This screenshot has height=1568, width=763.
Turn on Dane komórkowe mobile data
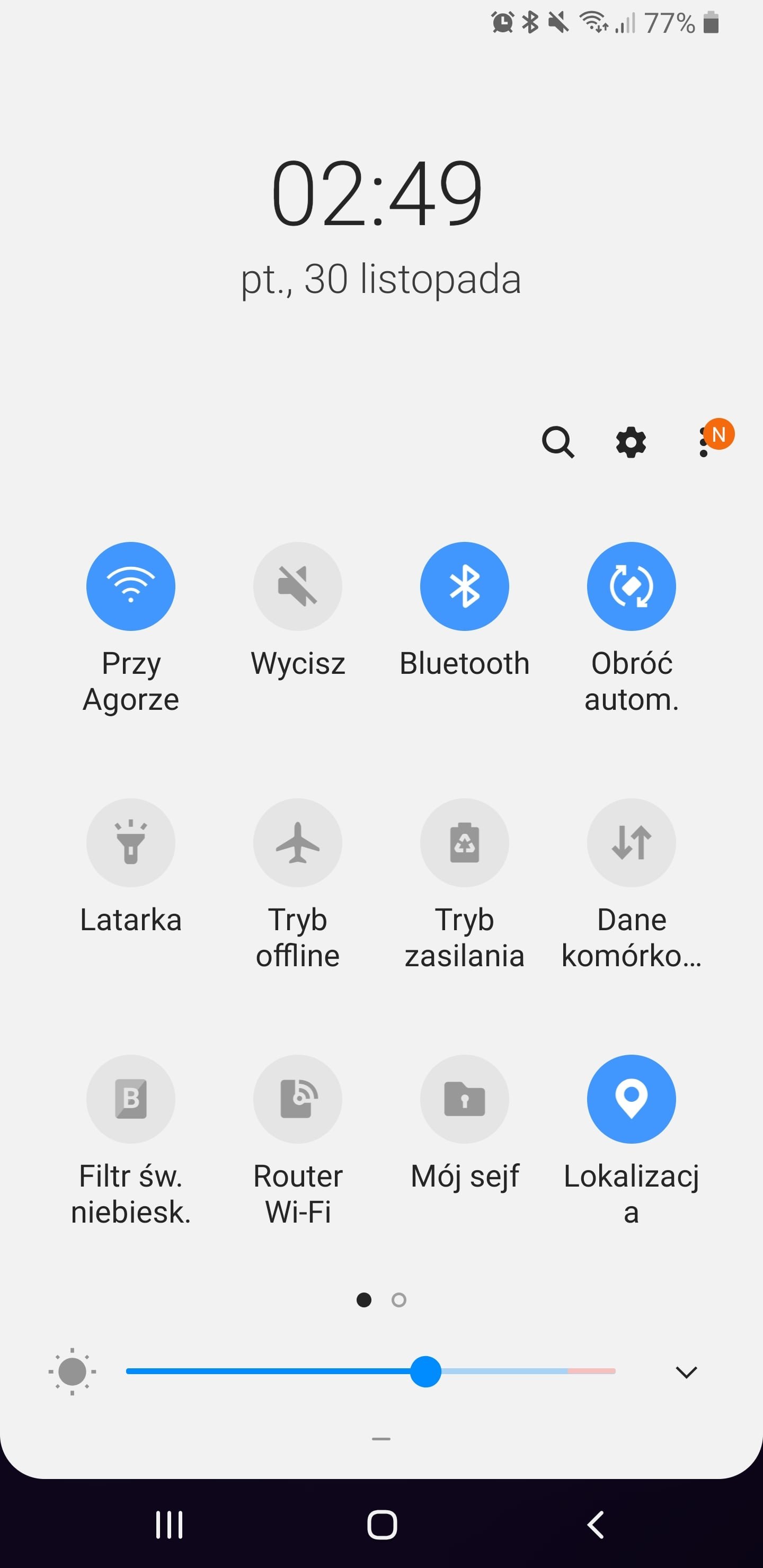point(632,842)
